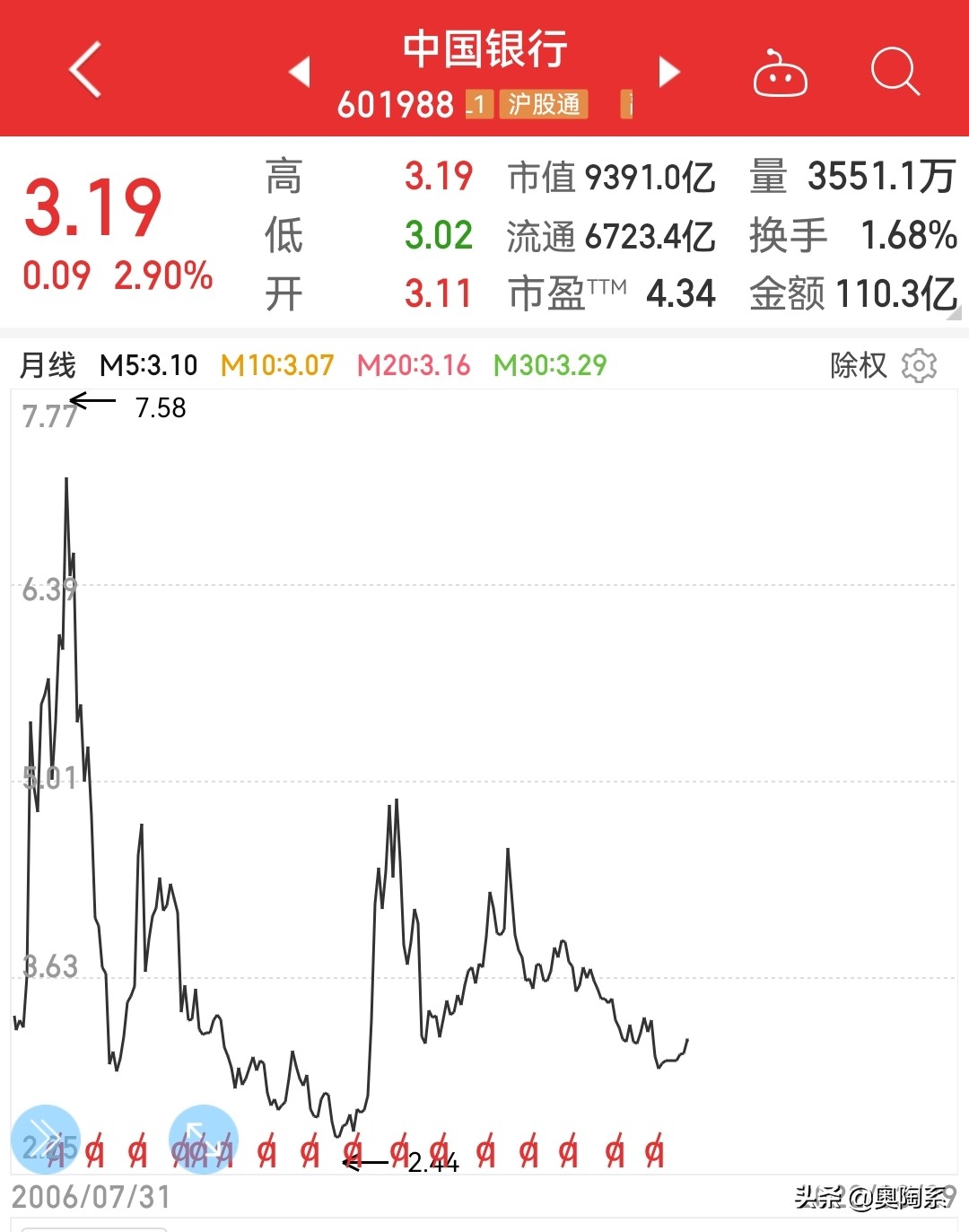969x1232 pixels.
Task: Open chart settings with the gear icon
Action: (x=922, y=366)
